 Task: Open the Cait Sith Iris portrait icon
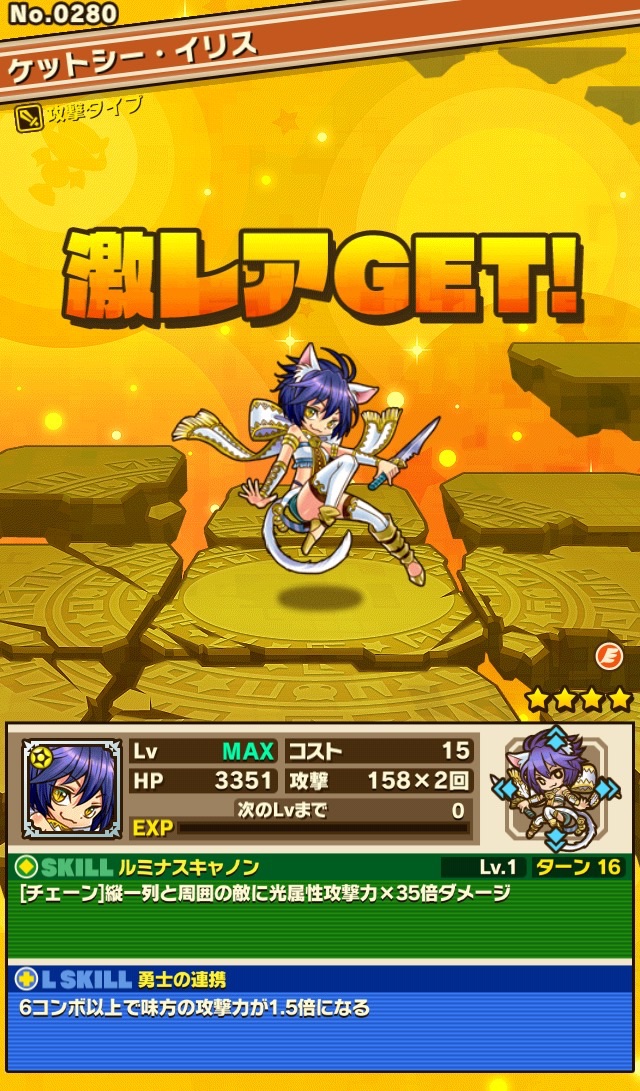(x=71, y=789)
